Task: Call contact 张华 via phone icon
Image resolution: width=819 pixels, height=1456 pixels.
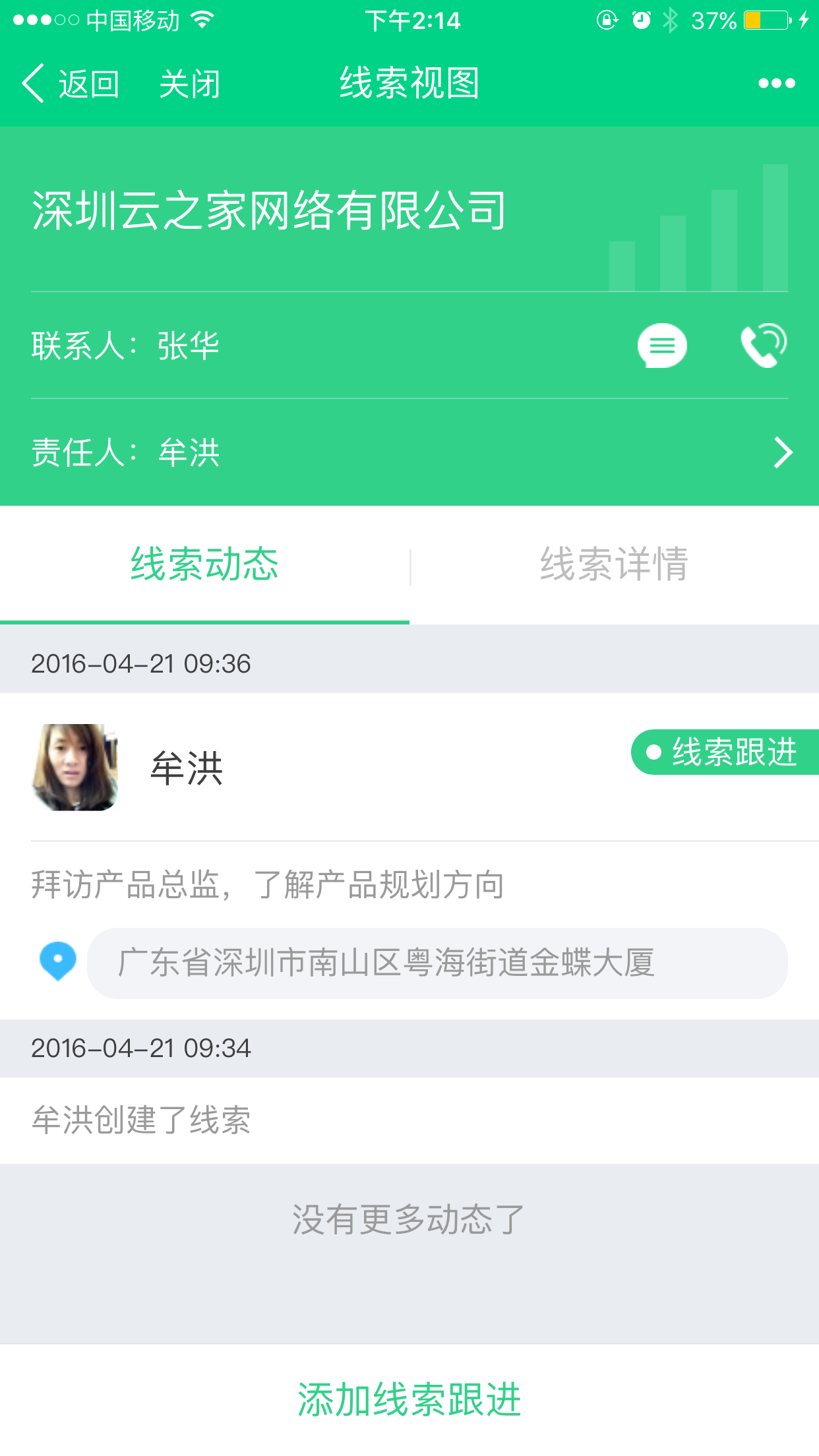Action: (763, 346)
